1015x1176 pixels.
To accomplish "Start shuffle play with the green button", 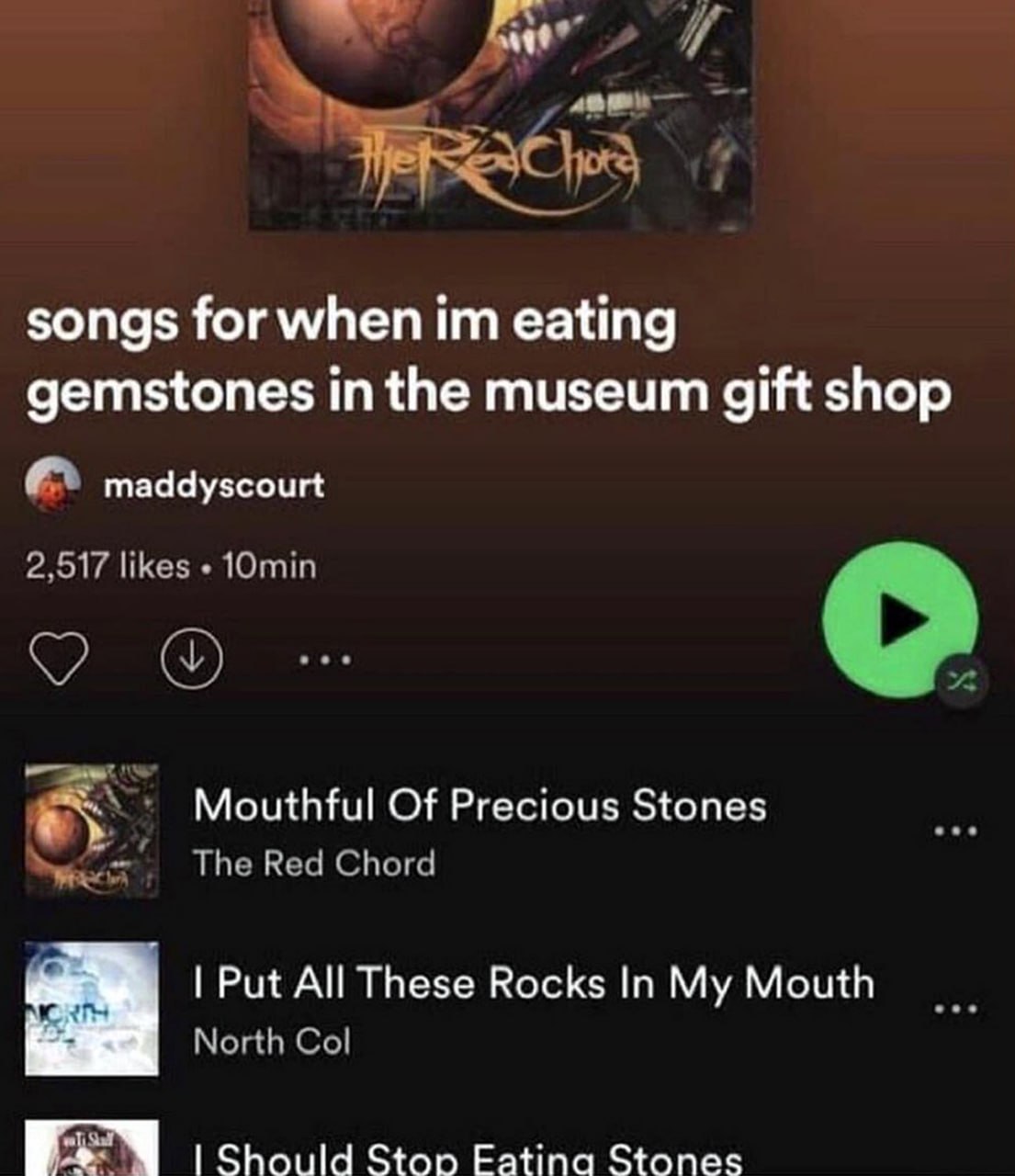I will point(899,620).
